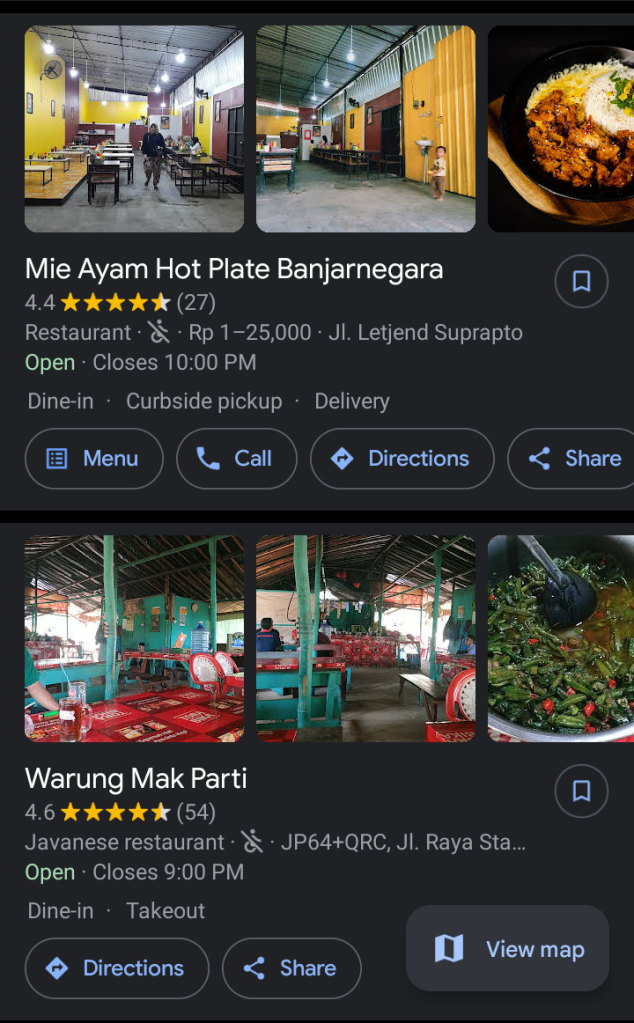View second interior photo of Mie Ayam Hot Plate
The image size is (634, 1023).
click(x=366, y=129)
